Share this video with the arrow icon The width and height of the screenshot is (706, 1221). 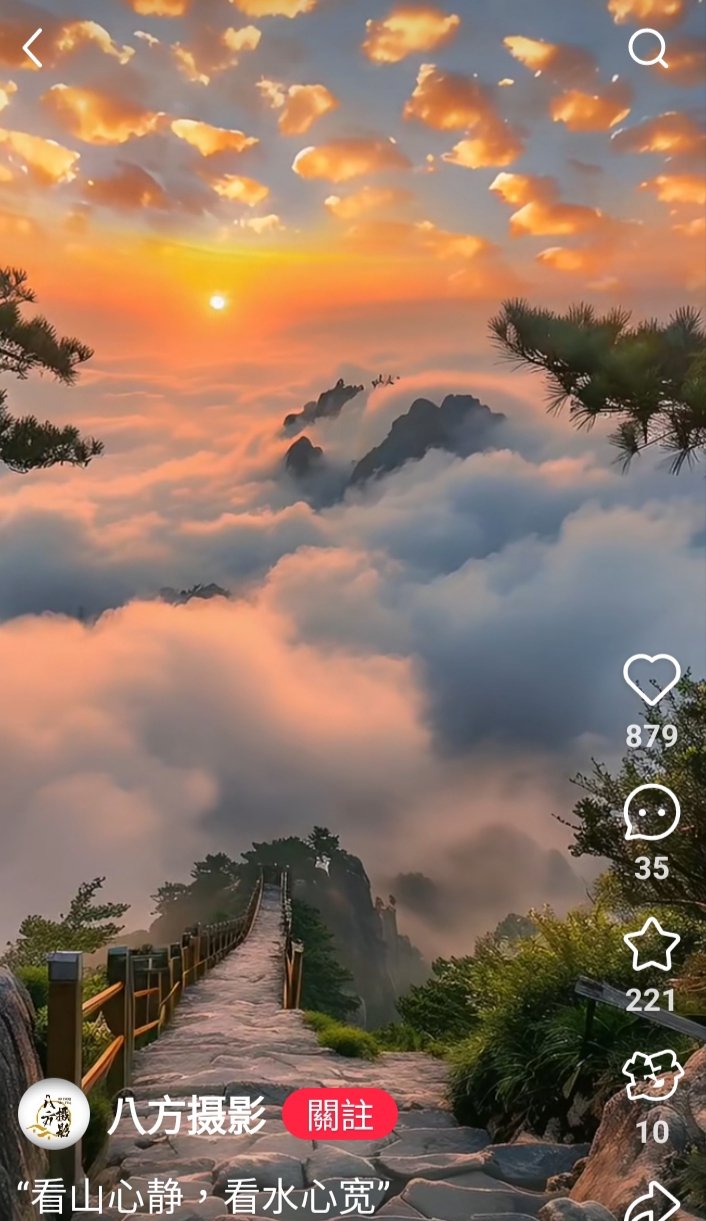click(652, 1202)
